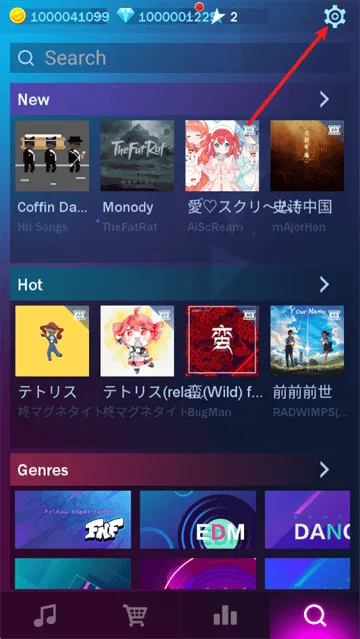Viewport: 360px width, 639px height.
Task: Tap the Search input field
Action: pos(180,58)
